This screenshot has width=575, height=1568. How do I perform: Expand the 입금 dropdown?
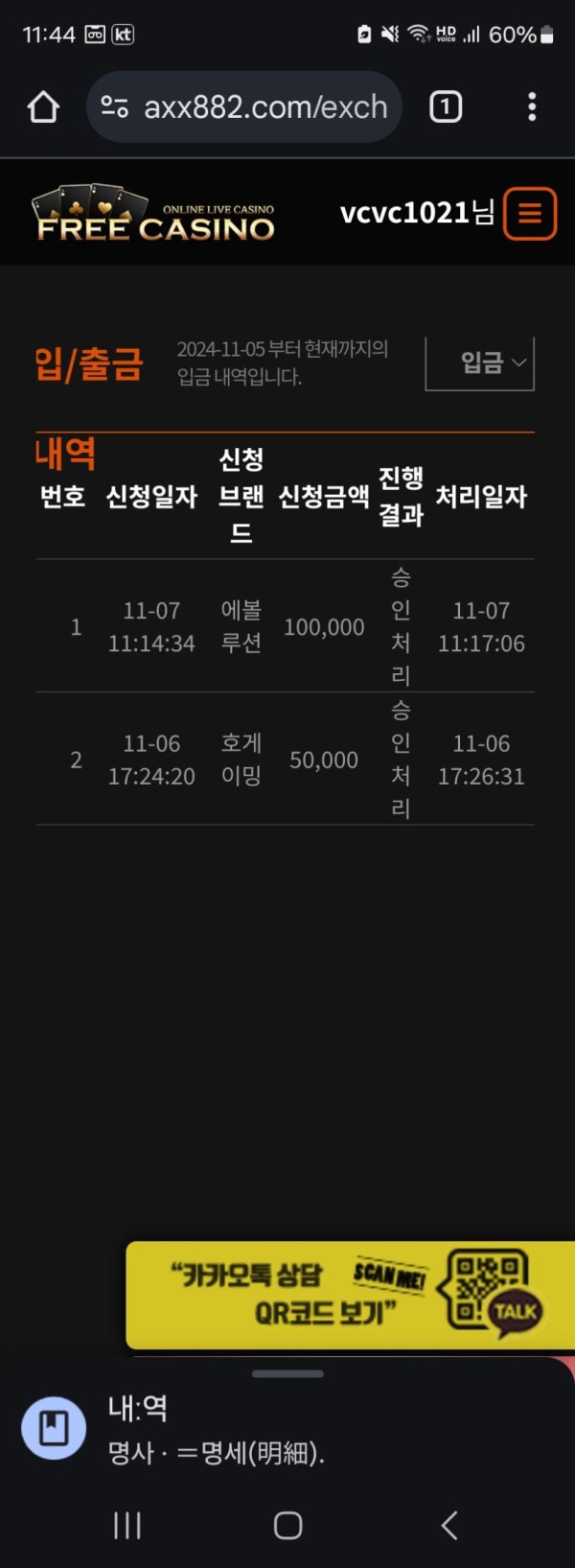(x=480, y=363)
